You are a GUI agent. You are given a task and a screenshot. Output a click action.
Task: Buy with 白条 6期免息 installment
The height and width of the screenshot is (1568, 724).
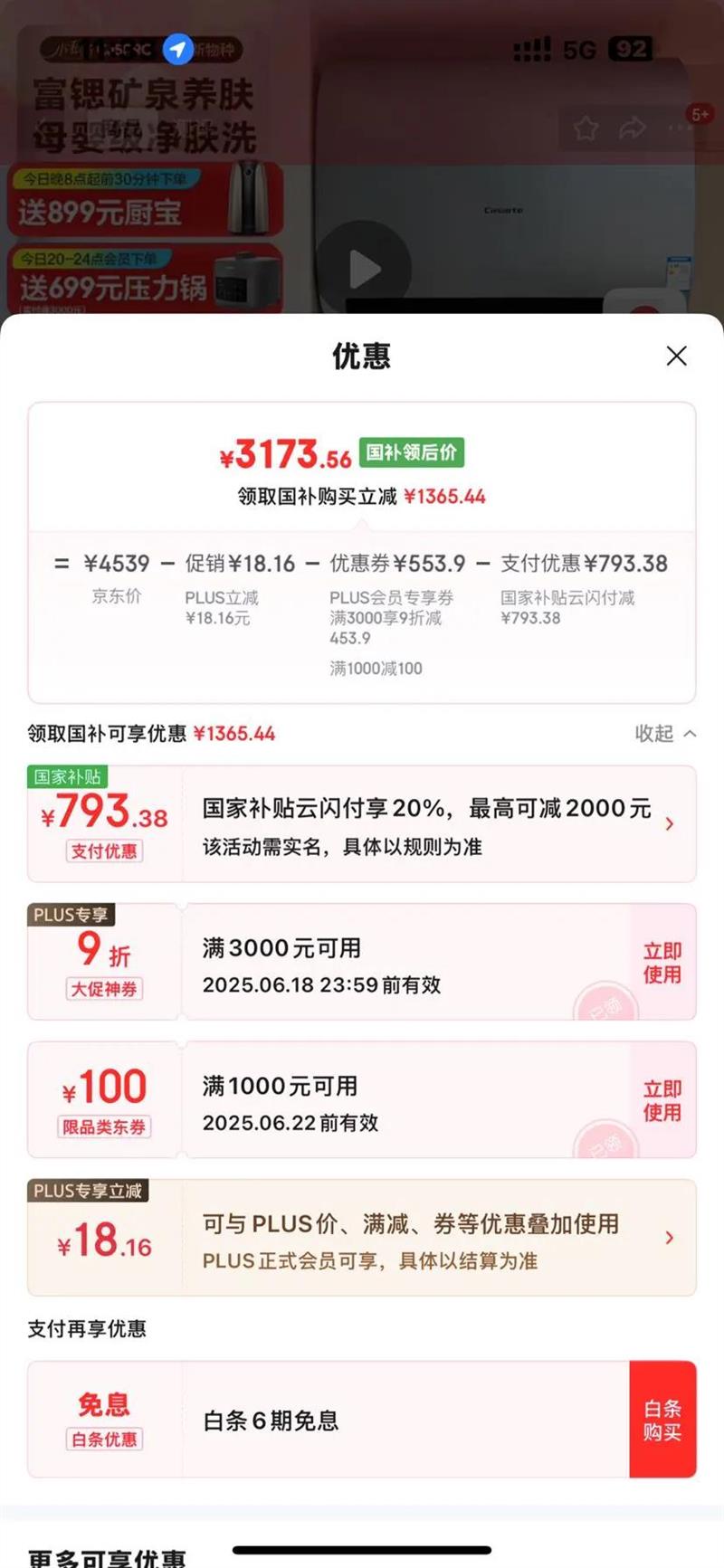point(662,1420)
